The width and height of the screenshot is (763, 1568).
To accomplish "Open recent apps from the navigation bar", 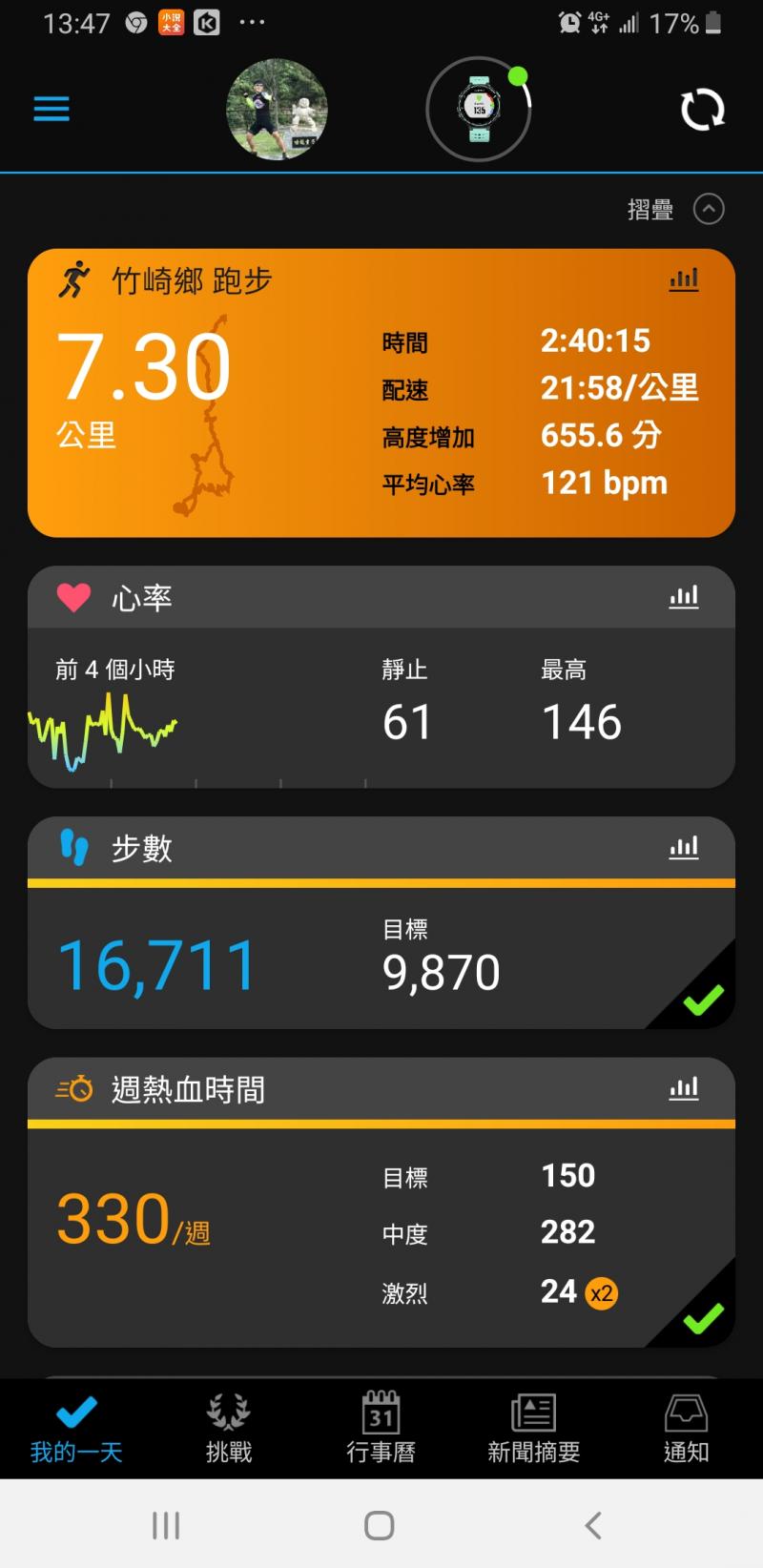I will [x=166, y=1525].
